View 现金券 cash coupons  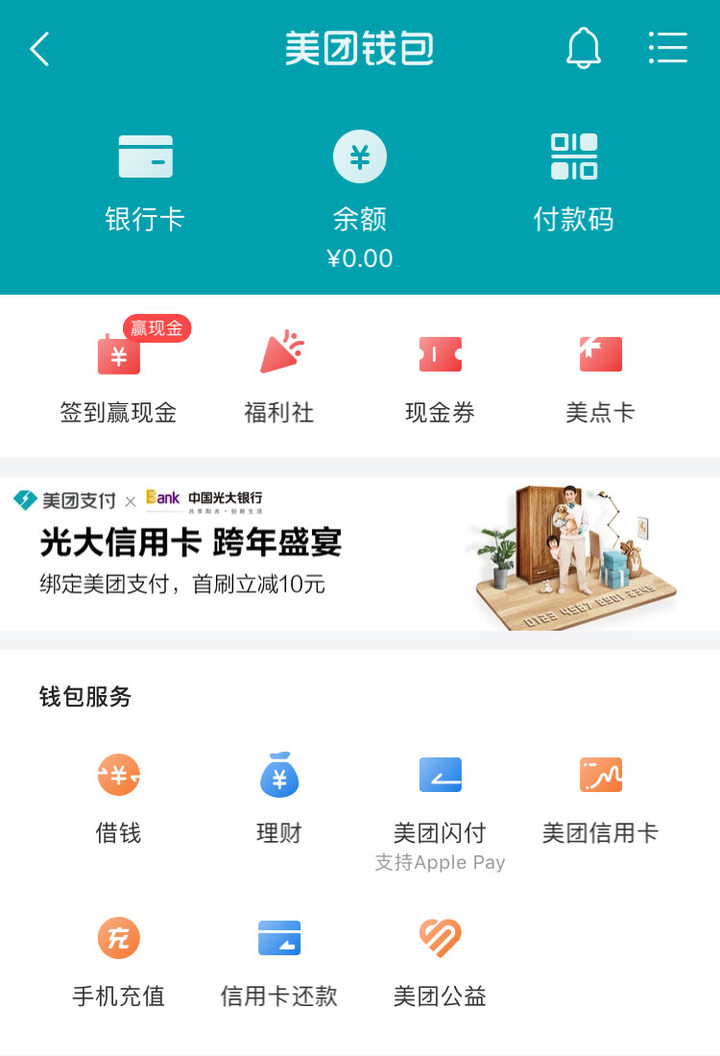440,375
